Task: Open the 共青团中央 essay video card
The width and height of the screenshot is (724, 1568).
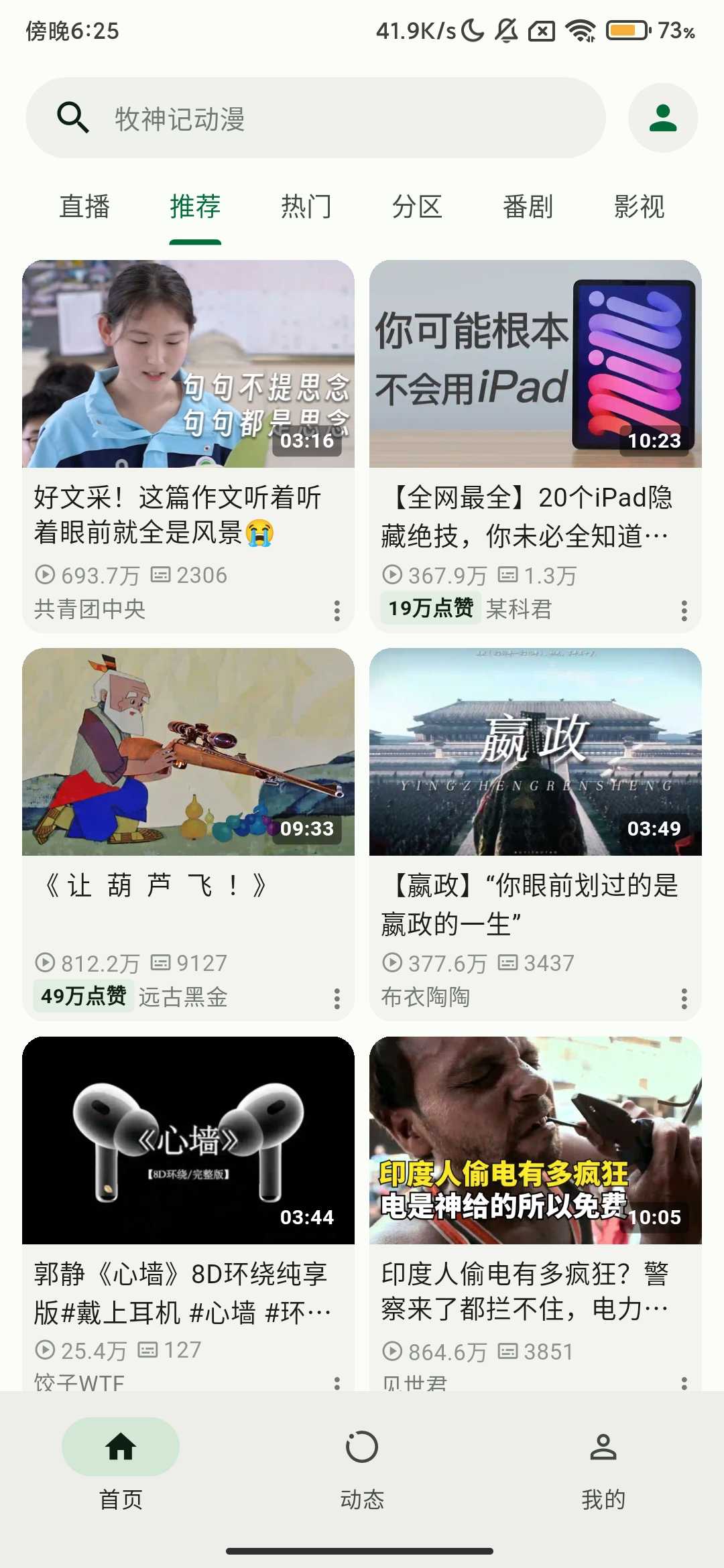Action: [x=188, y=402]
